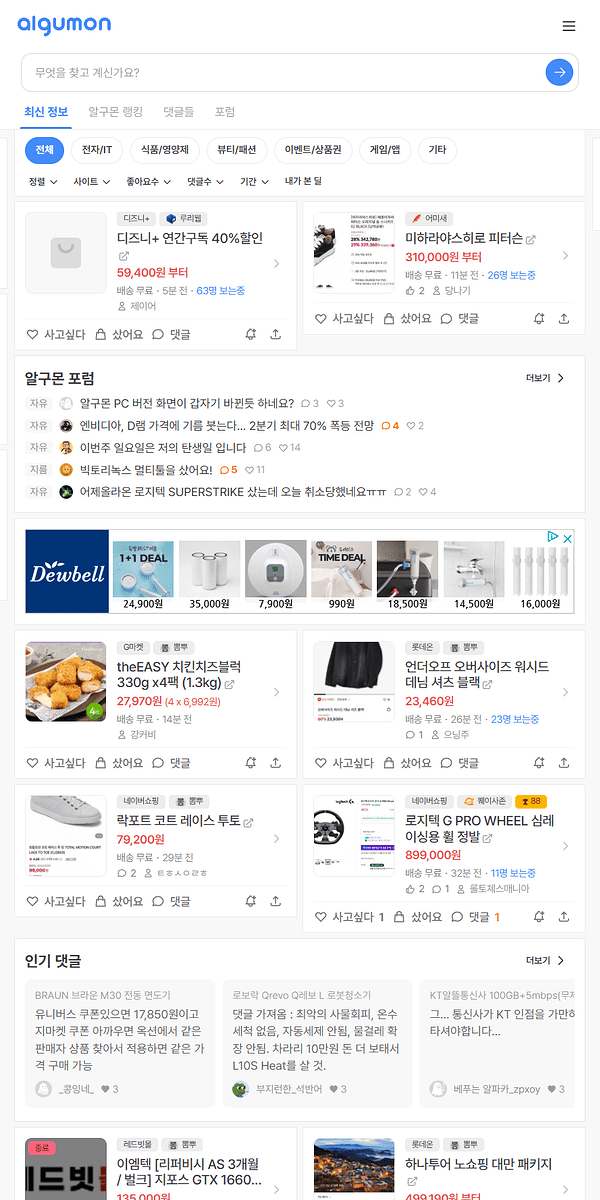
Task: Filter by 식품/영양제 chip
Action: coord(165,150)
